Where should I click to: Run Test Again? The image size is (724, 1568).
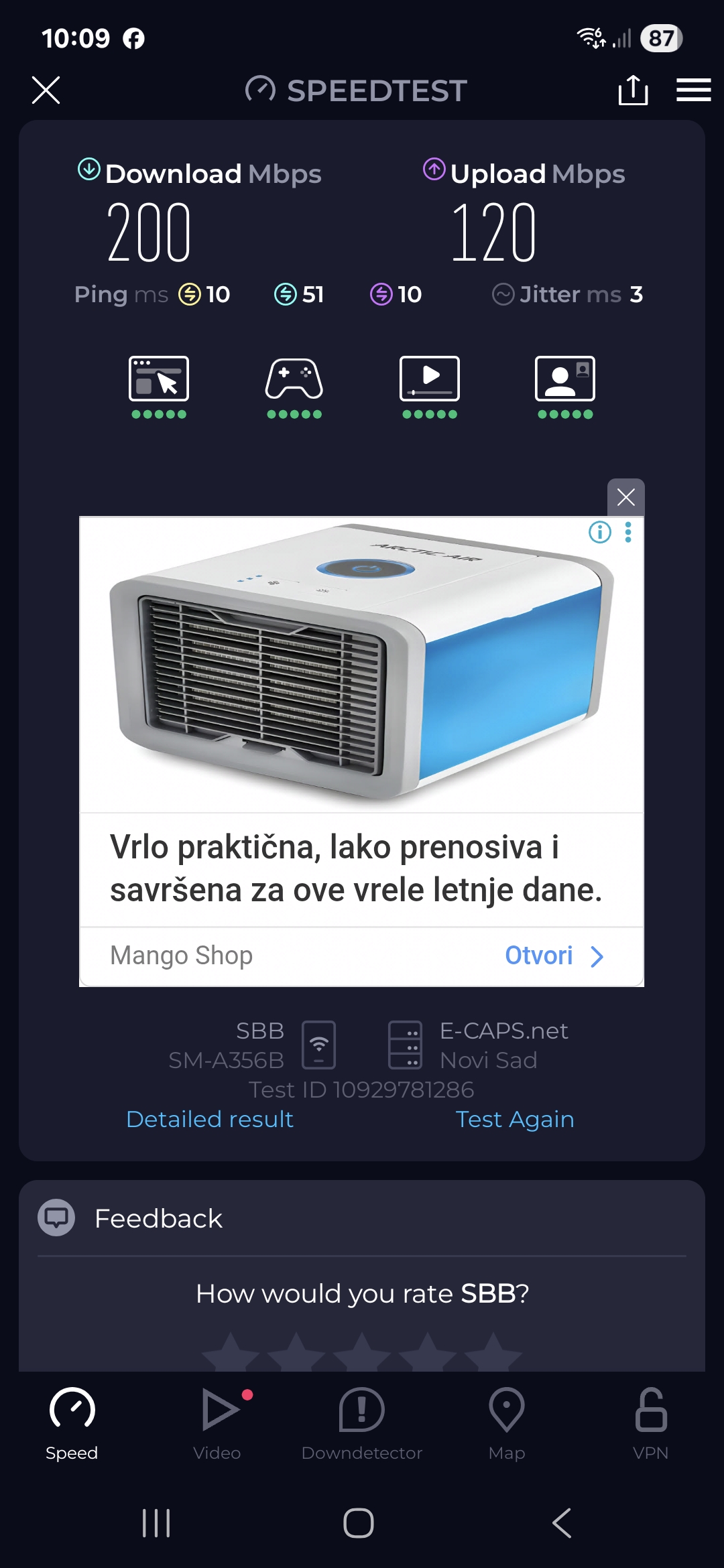514,1119
